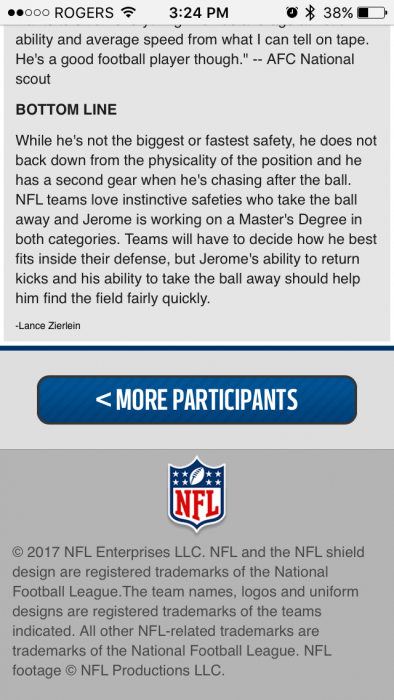Screen dimensions: 394x700
Task: Go back to More Participants
Action: click(197, 400)
